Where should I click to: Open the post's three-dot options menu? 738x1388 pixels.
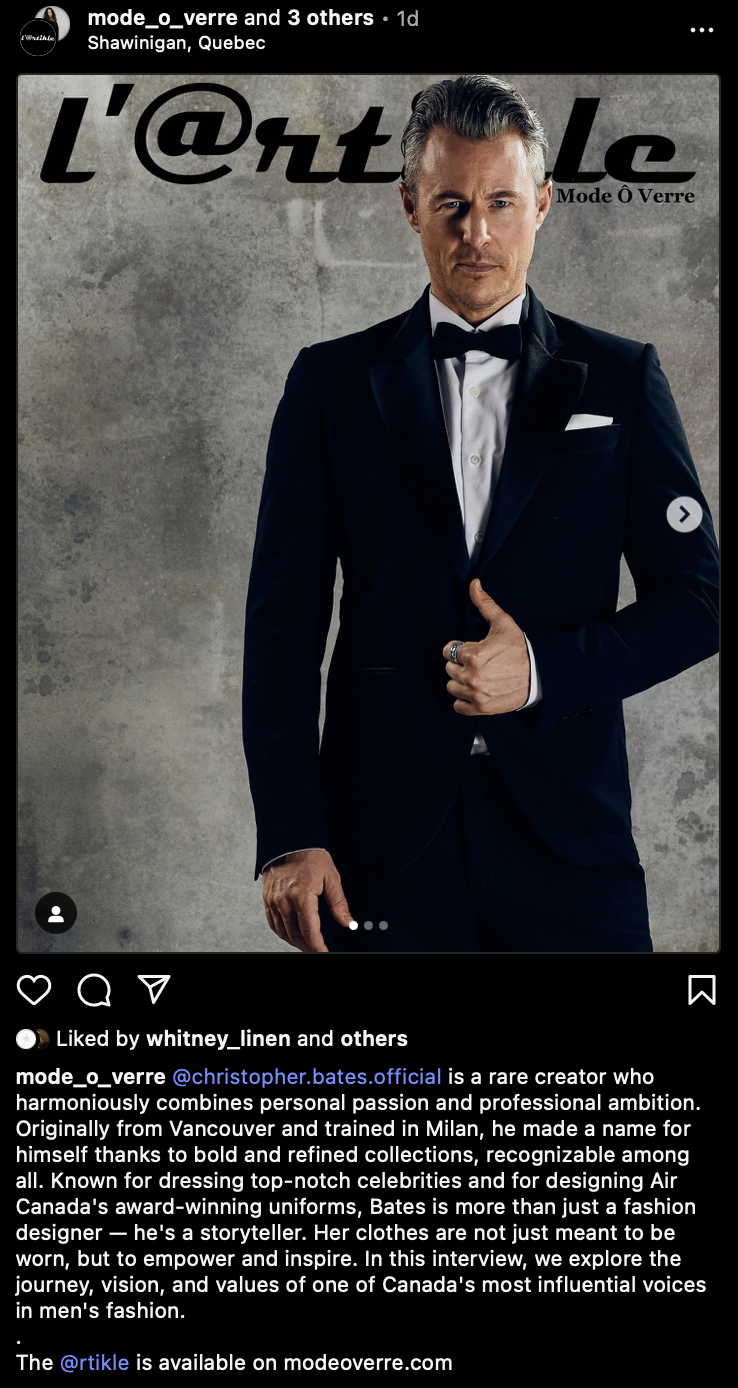[702, 30]
